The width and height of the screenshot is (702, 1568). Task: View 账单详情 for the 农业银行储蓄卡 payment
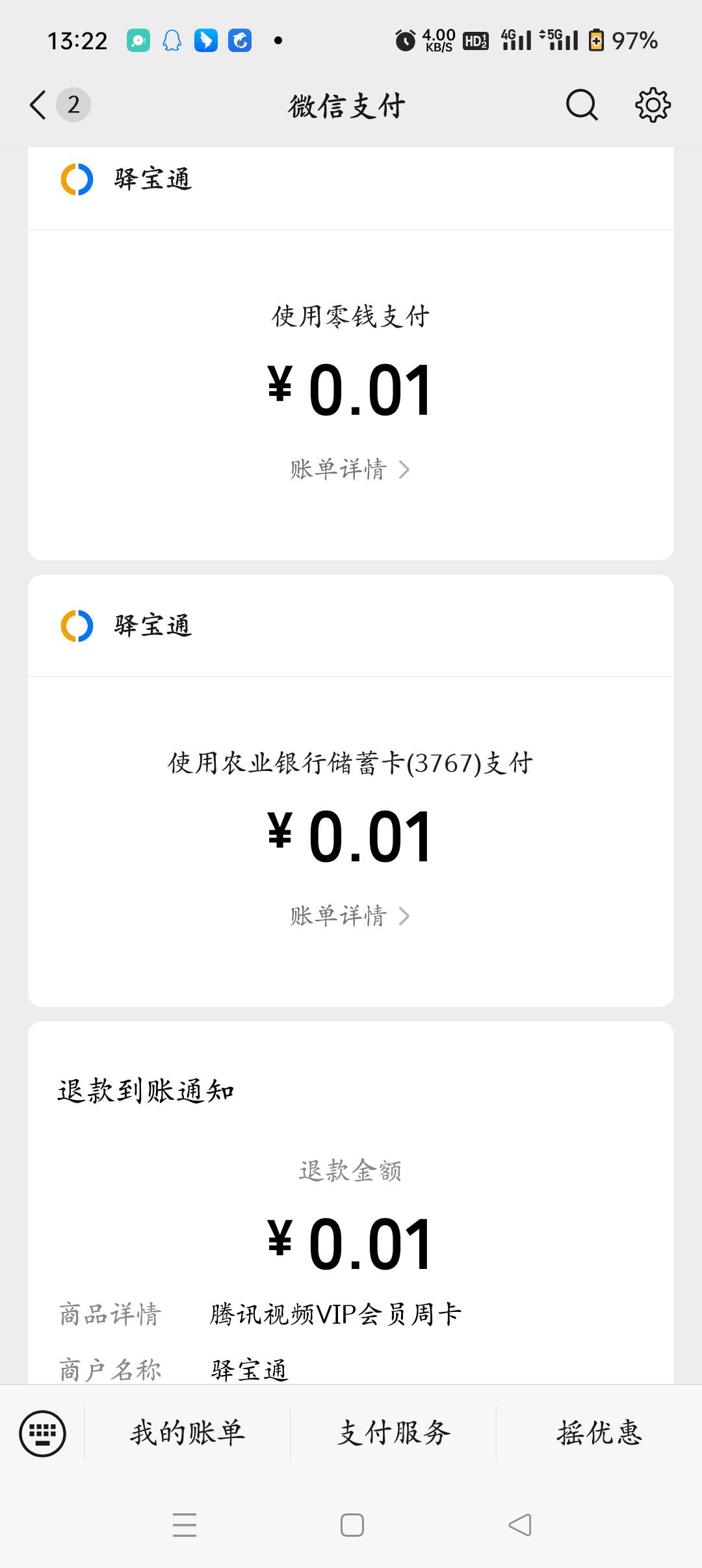coord(350,916)
